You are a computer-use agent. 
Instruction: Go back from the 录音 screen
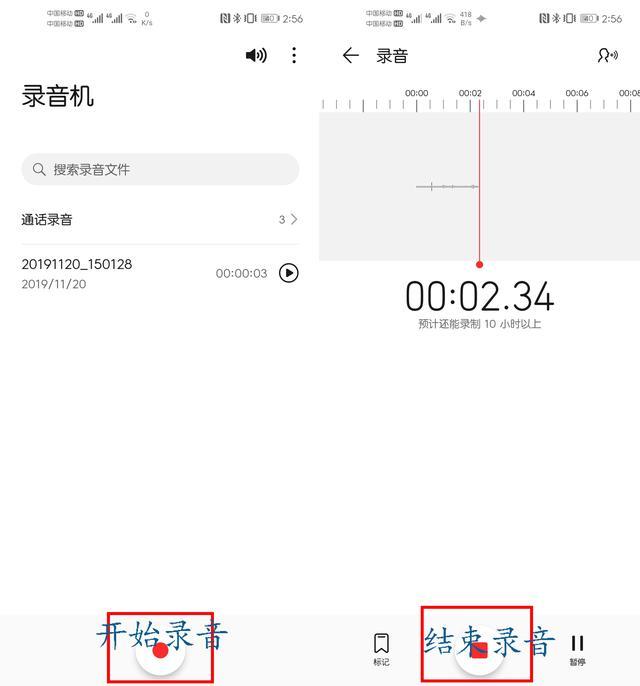350,56
